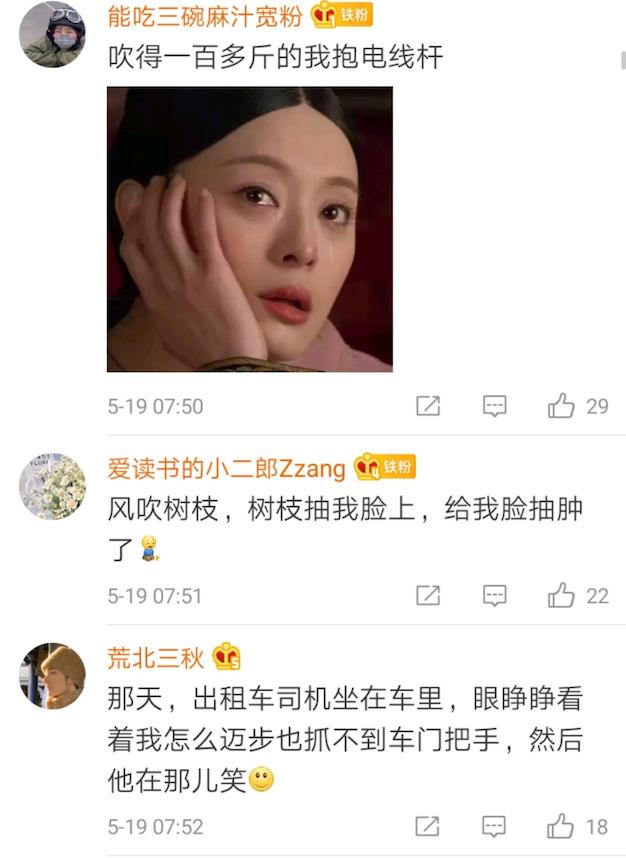Reply to 能吃三碗麻汁宽粉's comment
This screenshot has width=626, height=858.
click(494, 406)
